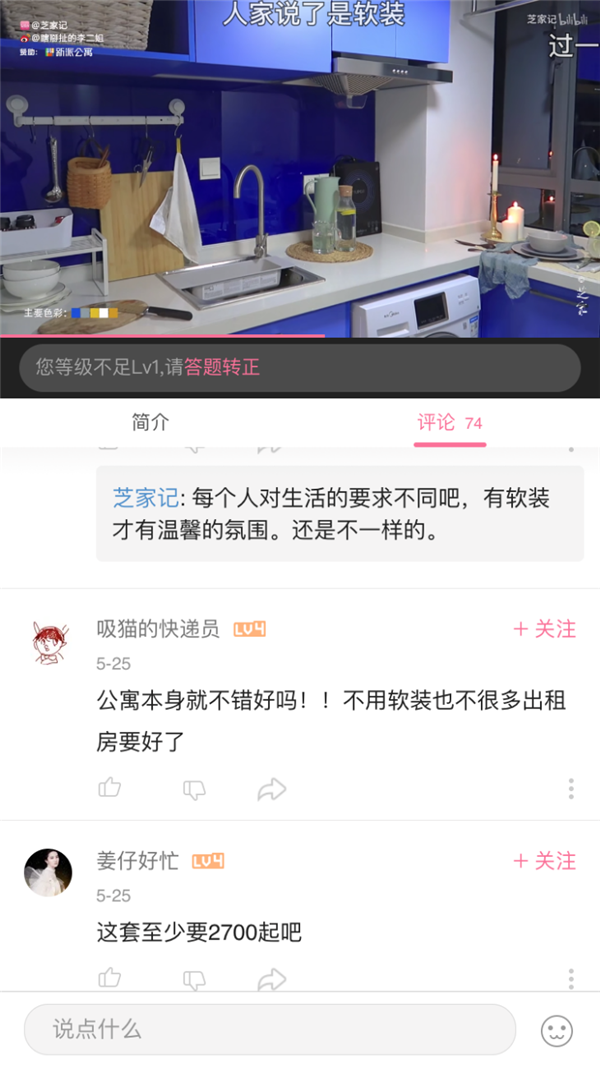The image size is (600, 1067).
Task: Dislike 姜仔好忙's comment
Action: coord(194,979)
